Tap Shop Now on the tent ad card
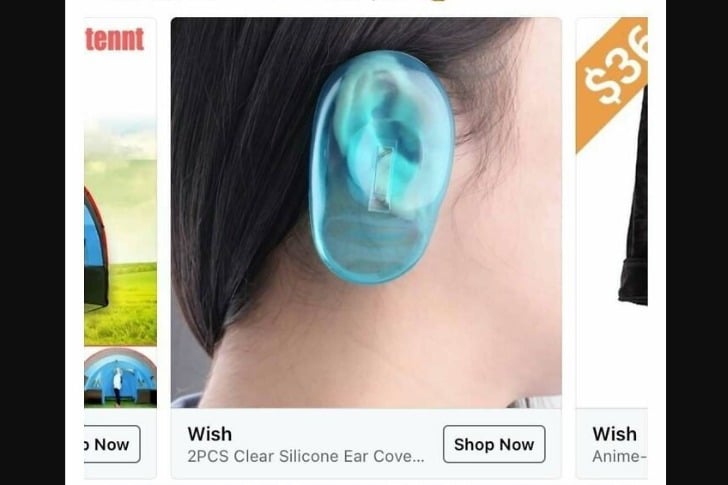The width and height of the screenshot is (728, 485). (x=111, y=444)
